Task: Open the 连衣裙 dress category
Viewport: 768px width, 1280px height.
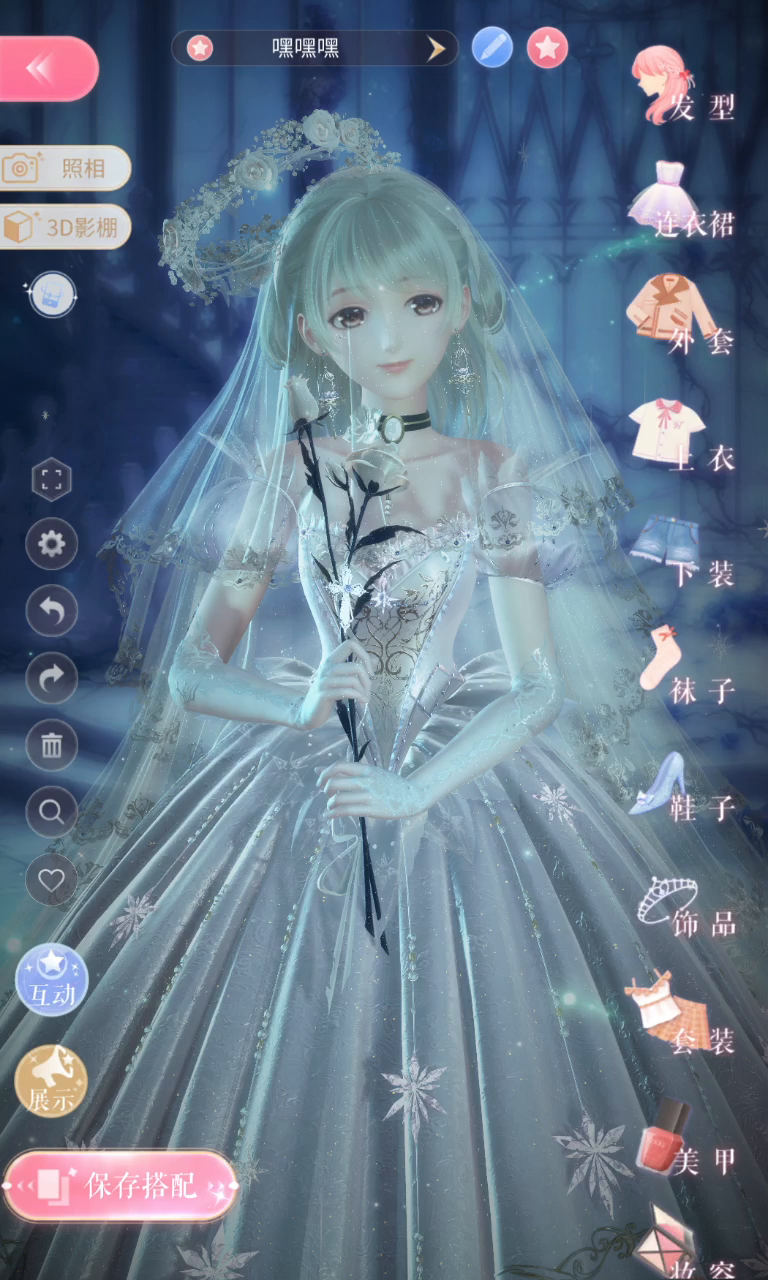Action: (x=682, y=200)
